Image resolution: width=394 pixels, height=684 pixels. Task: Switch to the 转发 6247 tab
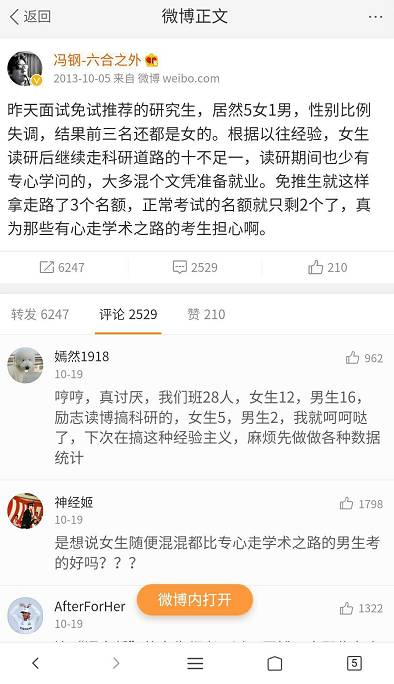coord(40,314)
